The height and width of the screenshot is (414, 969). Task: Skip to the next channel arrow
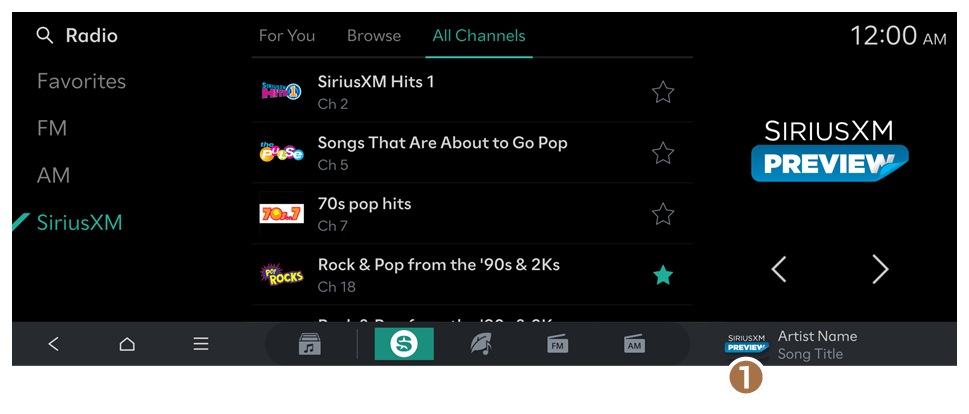point(879,269)
